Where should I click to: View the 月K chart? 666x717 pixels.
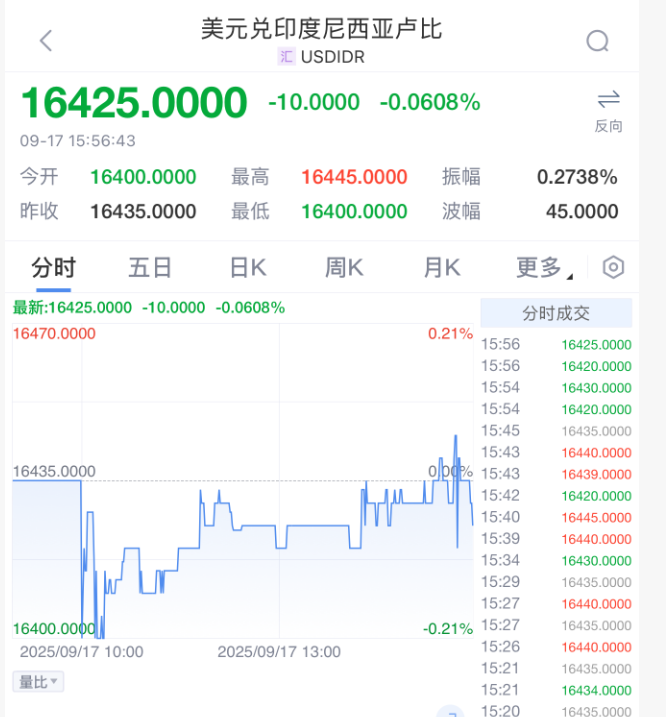[x=441, y=268]
